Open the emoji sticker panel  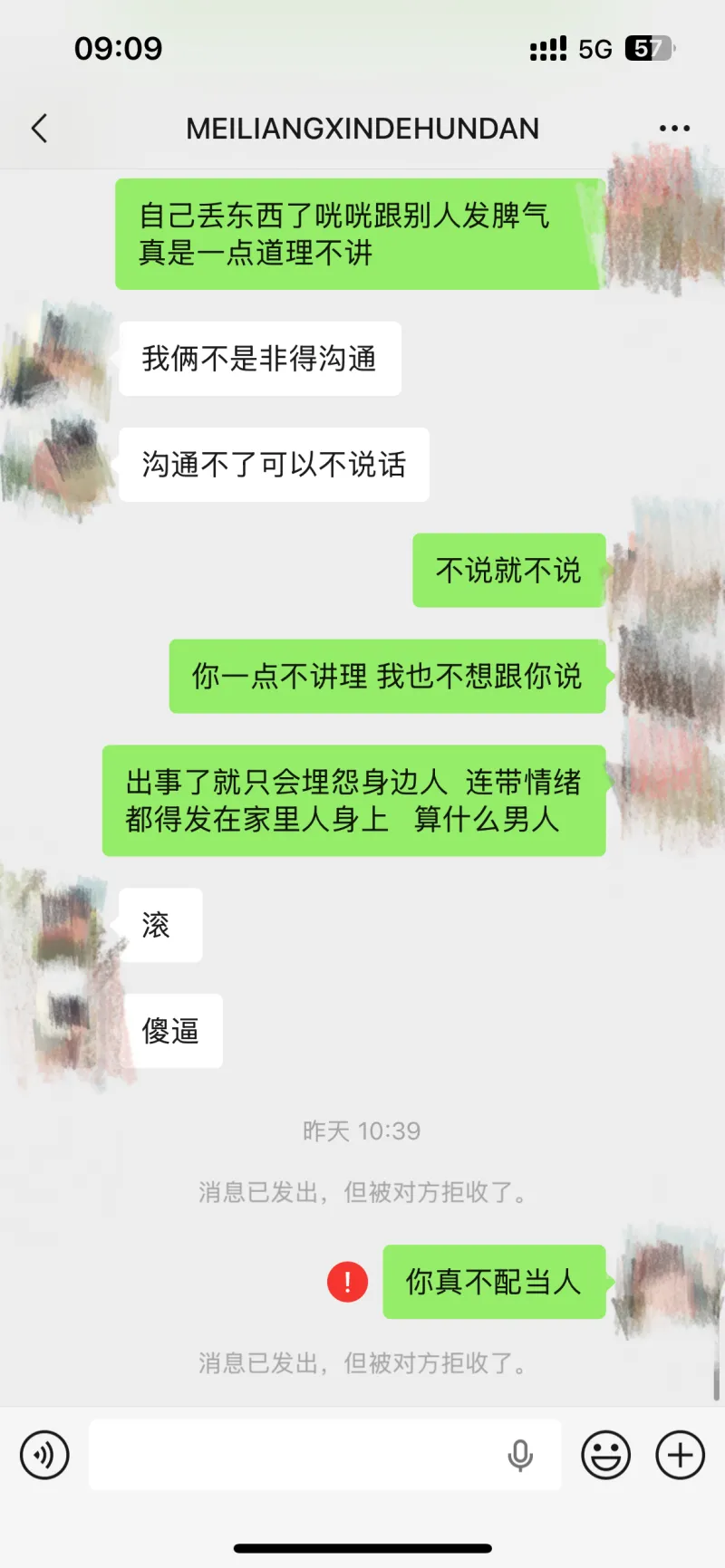click(605, 1455)
